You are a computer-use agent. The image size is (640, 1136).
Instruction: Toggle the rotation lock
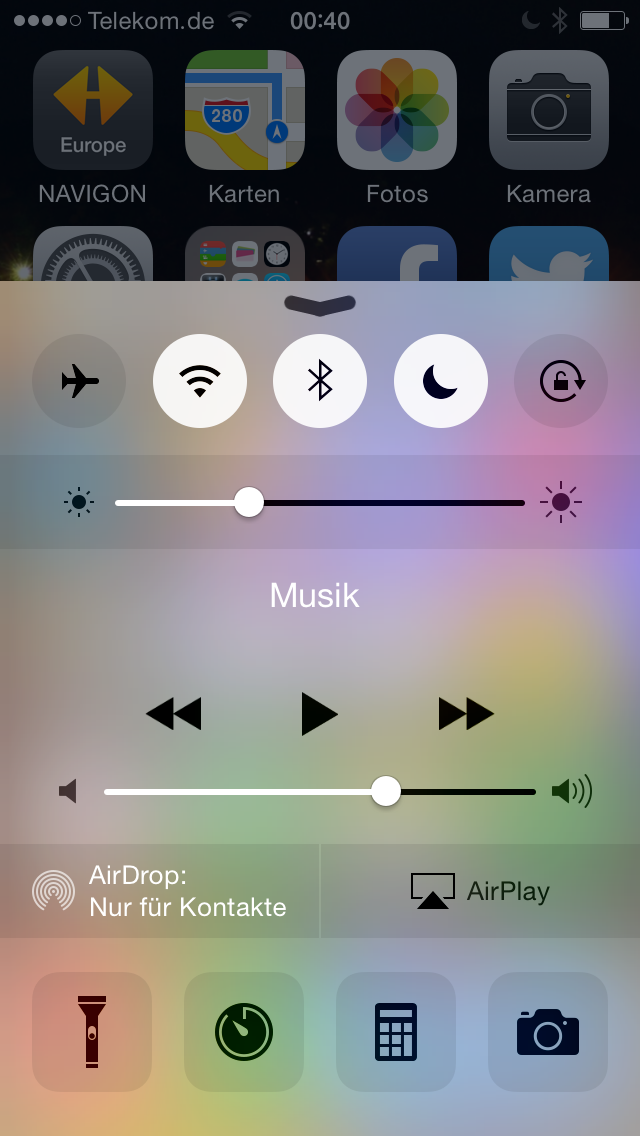pos(561,381)
